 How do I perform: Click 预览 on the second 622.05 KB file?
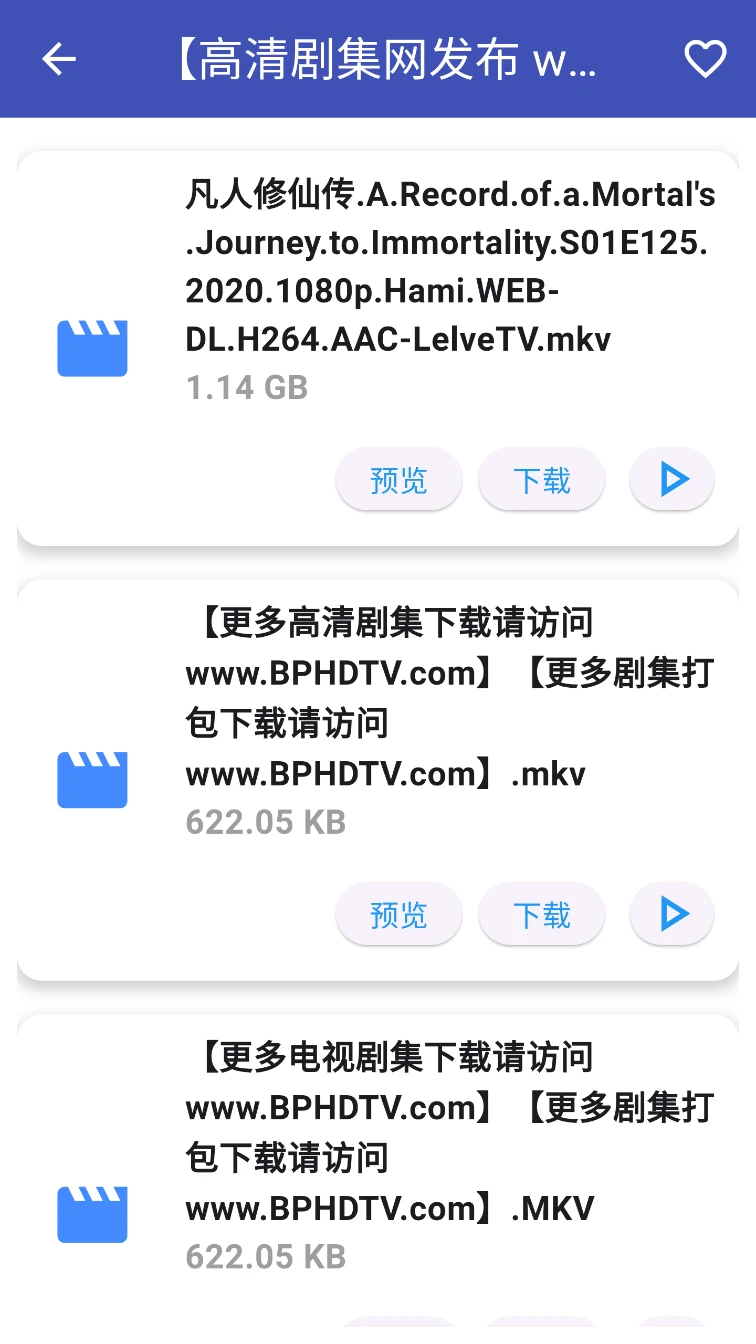(x=398, y=913)
